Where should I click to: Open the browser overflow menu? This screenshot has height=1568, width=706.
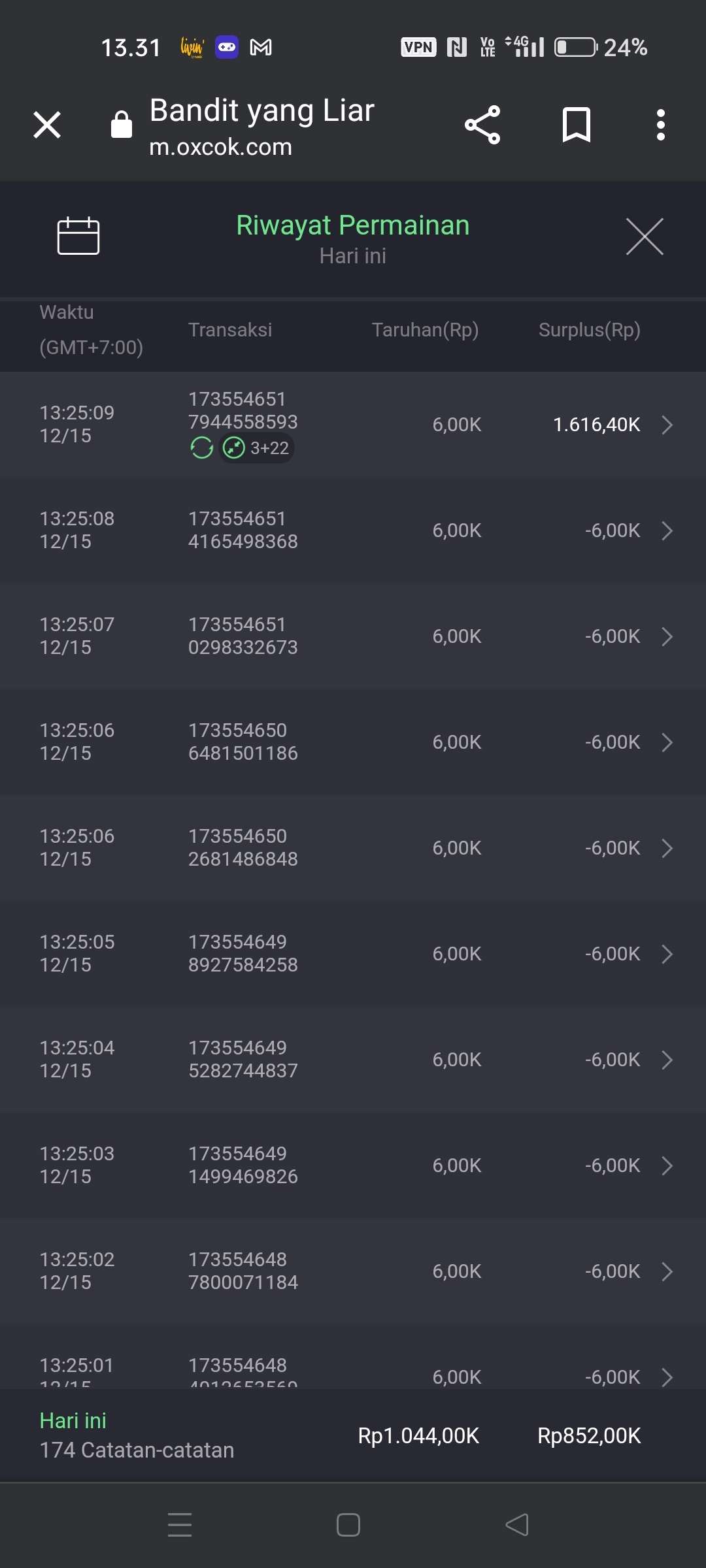coord(661,125)
